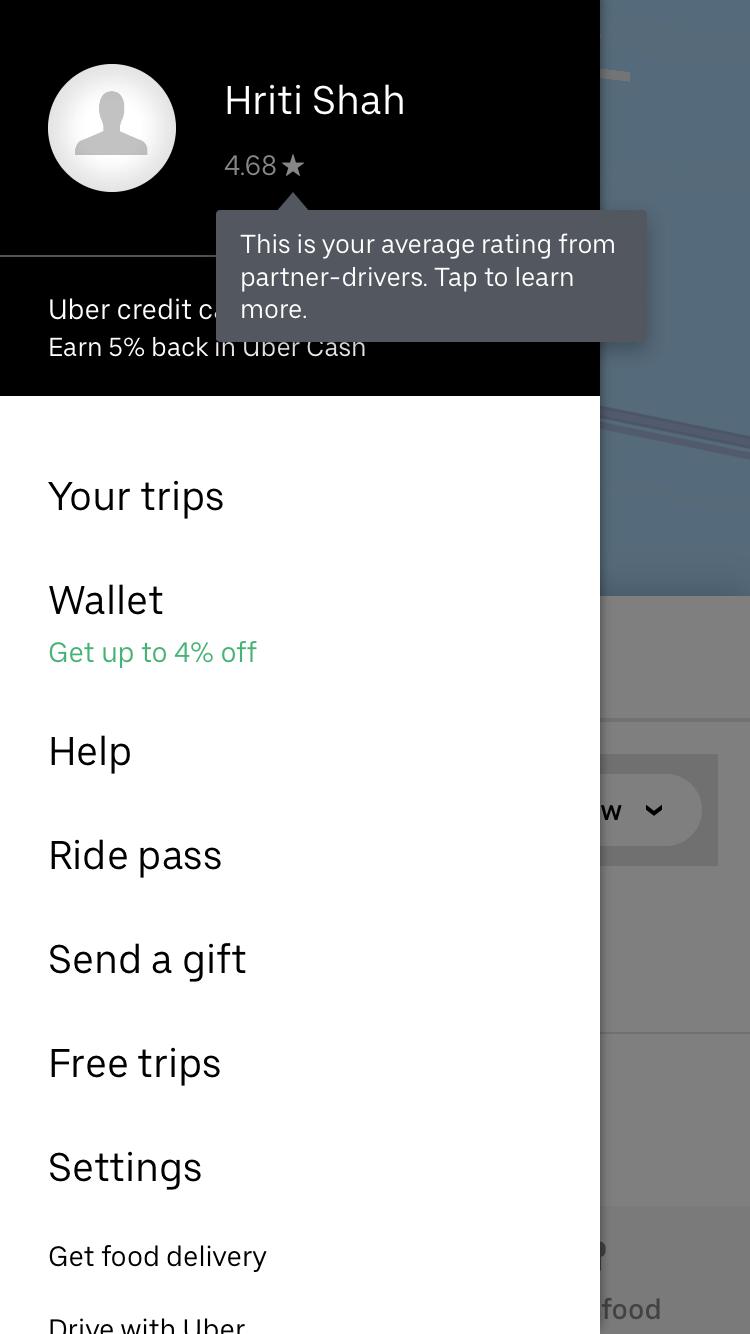
Task: Expand the 'Now' schedule dropdown chevron
Action: coord(655,811)
